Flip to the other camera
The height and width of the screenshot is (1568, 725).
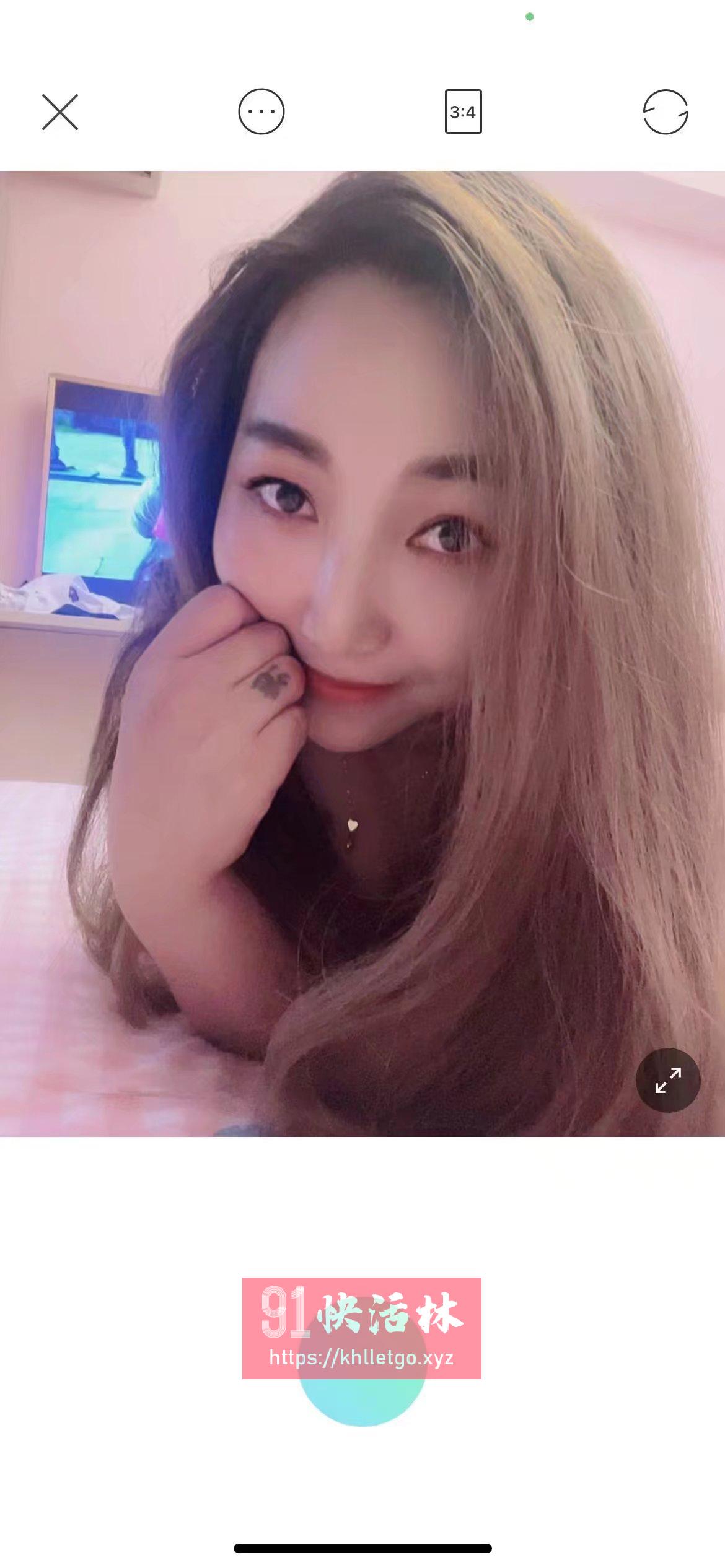click(x=666, y=112)
